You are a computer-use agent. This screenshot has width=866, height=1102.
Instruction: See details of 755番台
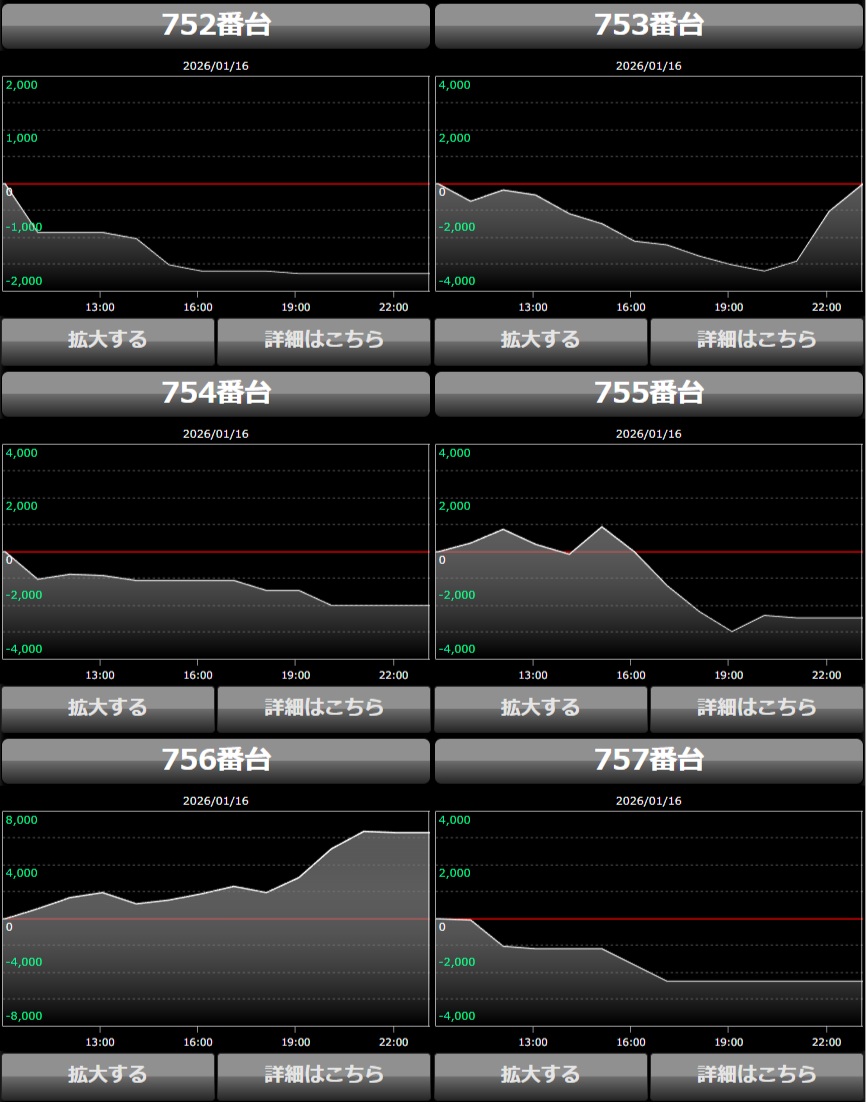(x=757, y=709)
